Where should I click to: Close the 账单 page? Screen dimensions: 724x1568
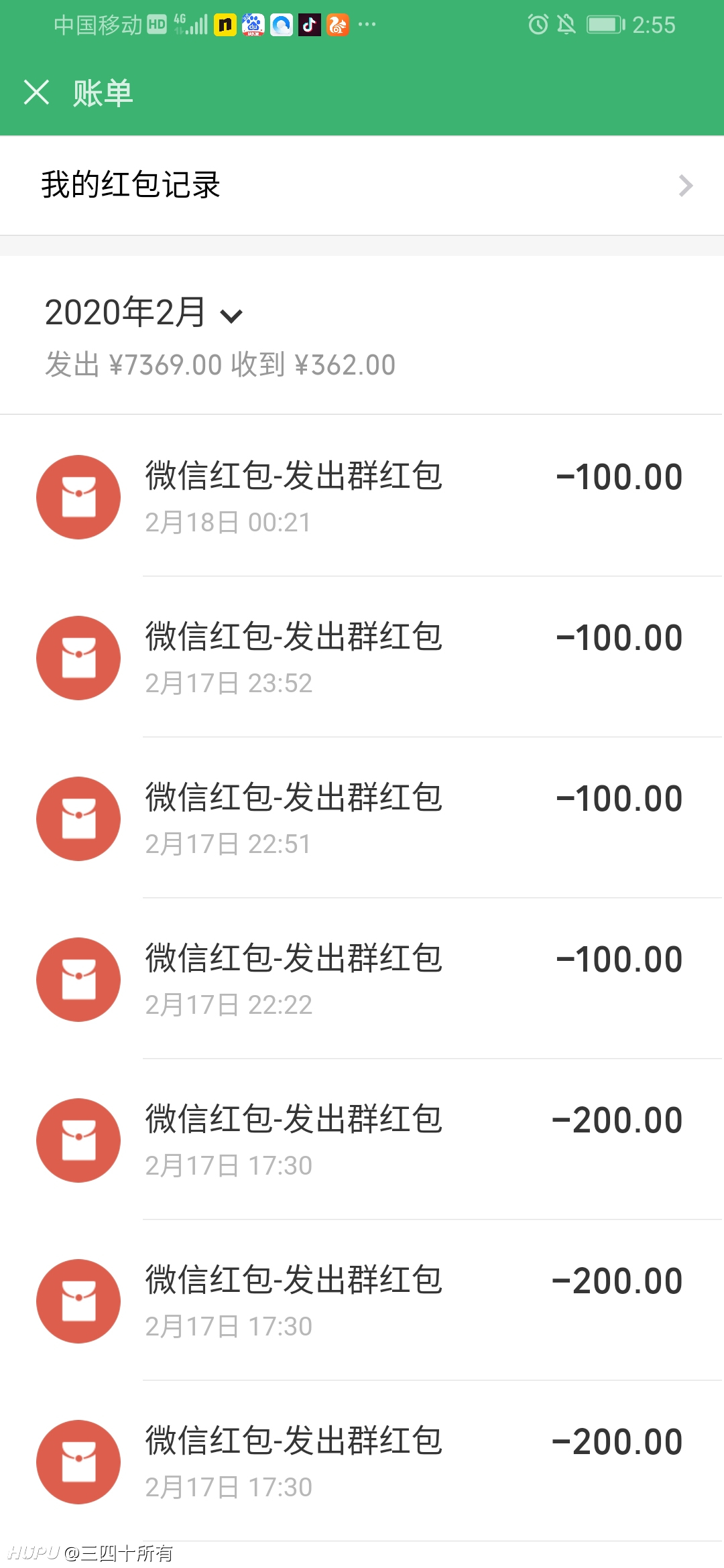[36, 92]
